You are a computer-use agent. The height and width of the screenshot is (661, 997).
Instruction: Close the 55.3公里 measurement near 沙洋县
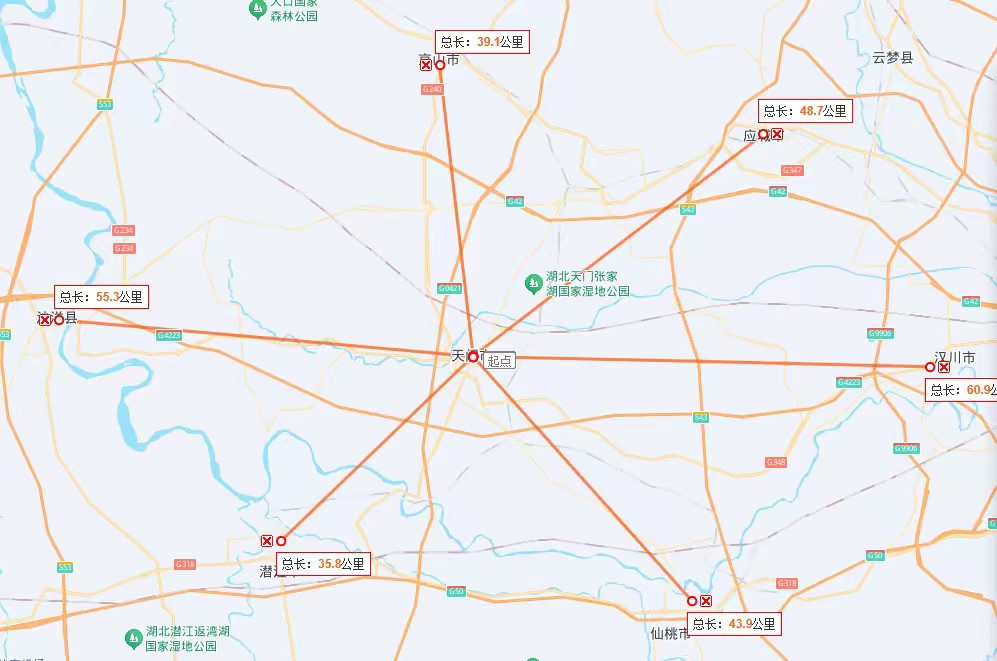click(x=44, y=320)
